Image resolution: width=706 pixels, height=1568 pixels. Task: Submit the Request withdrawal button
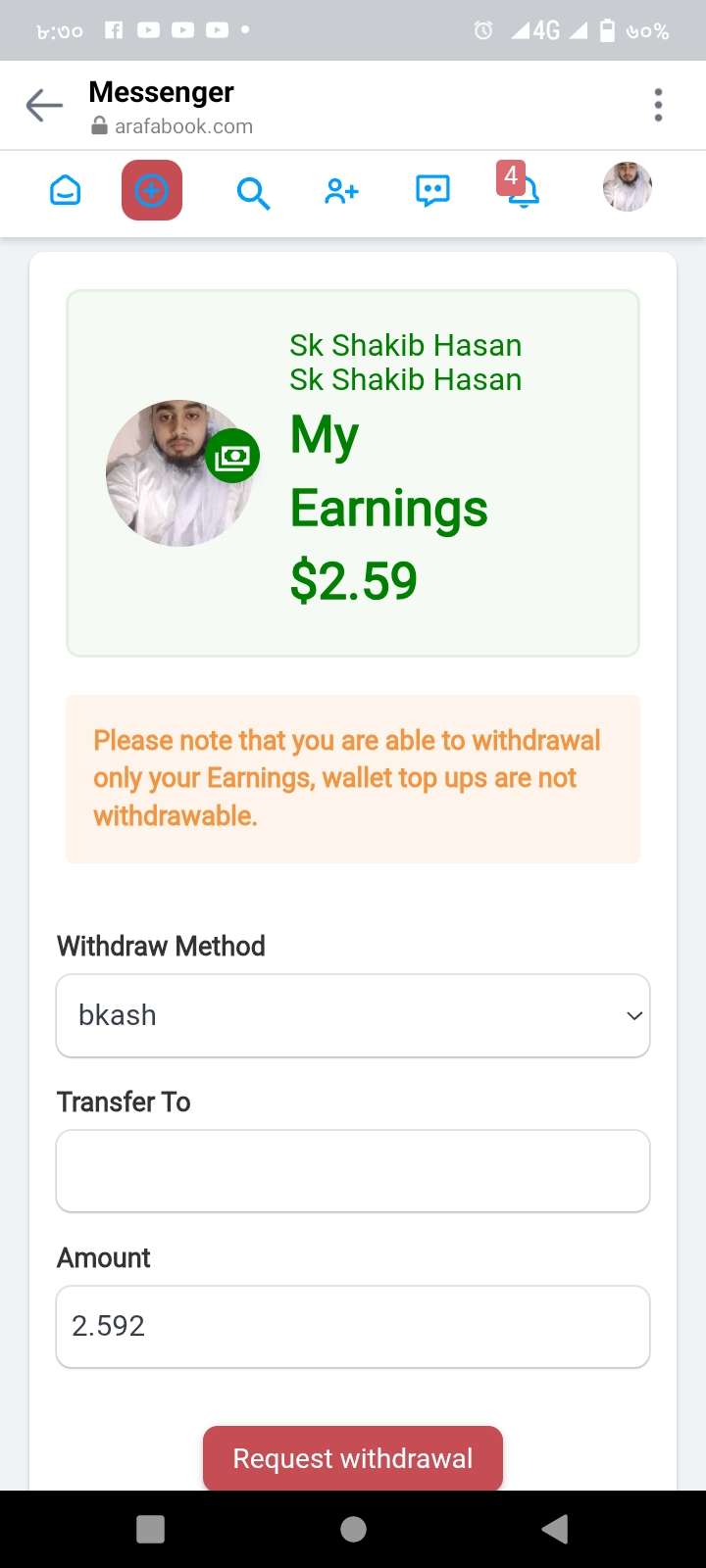353,1458
